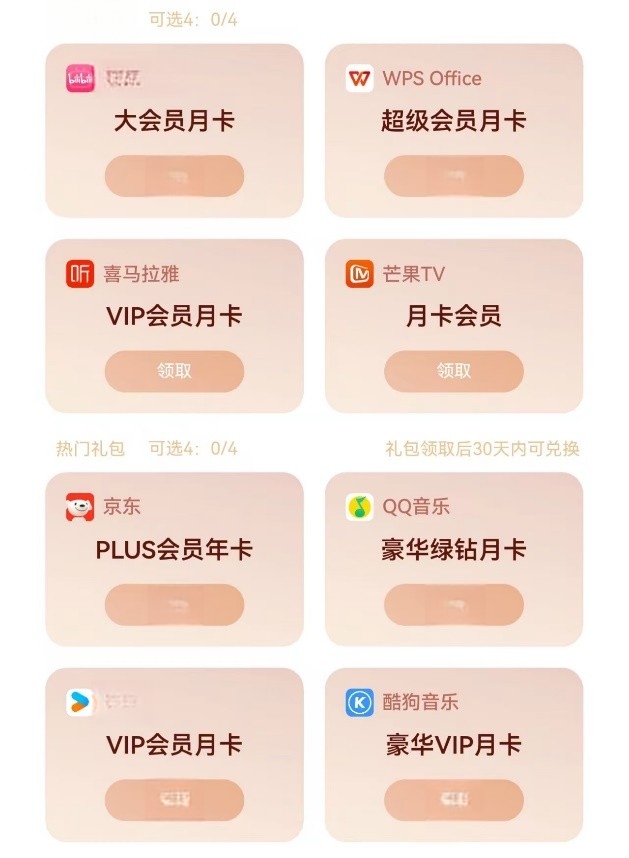629x858 pixels.
Task: Tap the button under 大会员月卡
Action: click(174, 176)
